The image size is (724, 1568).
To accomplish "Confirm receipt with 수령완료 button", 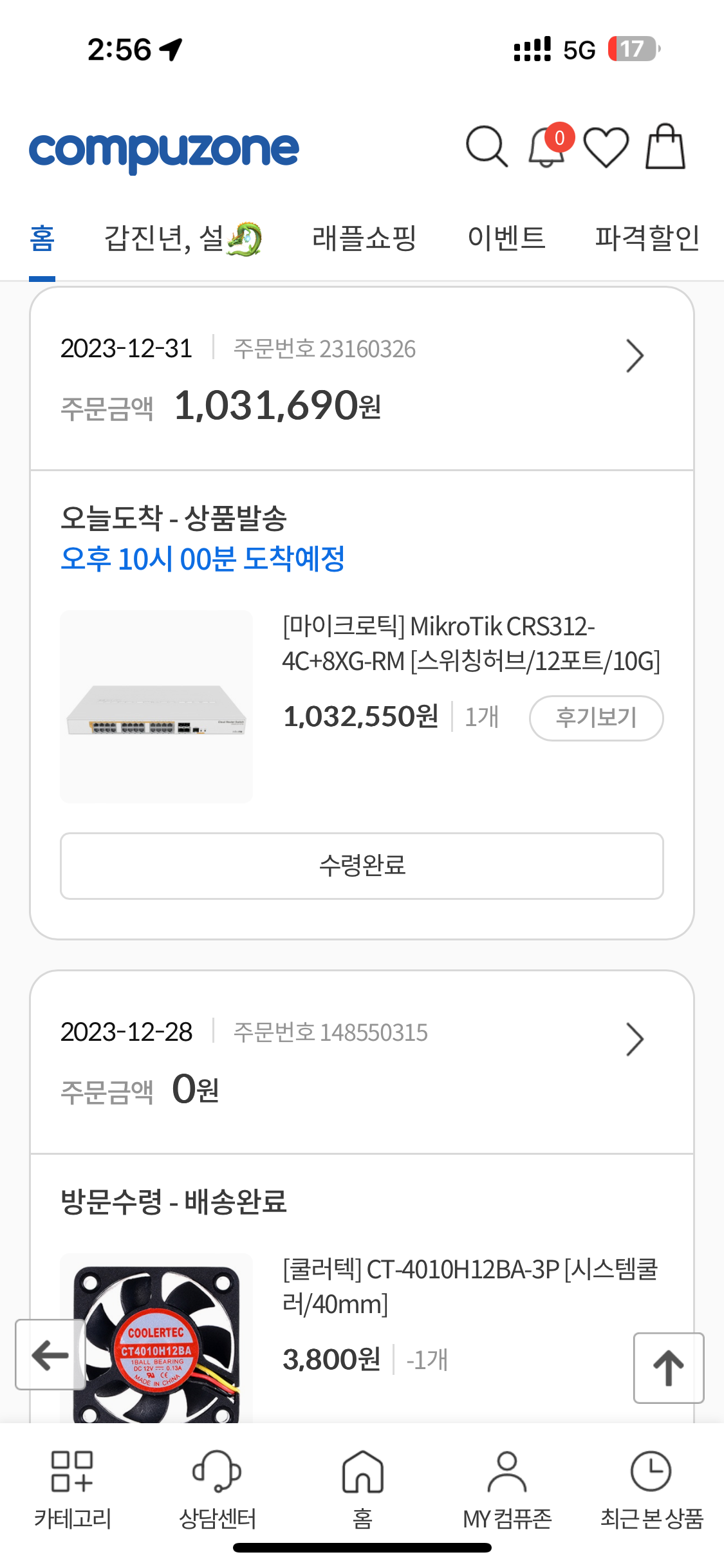I will 362,866.
